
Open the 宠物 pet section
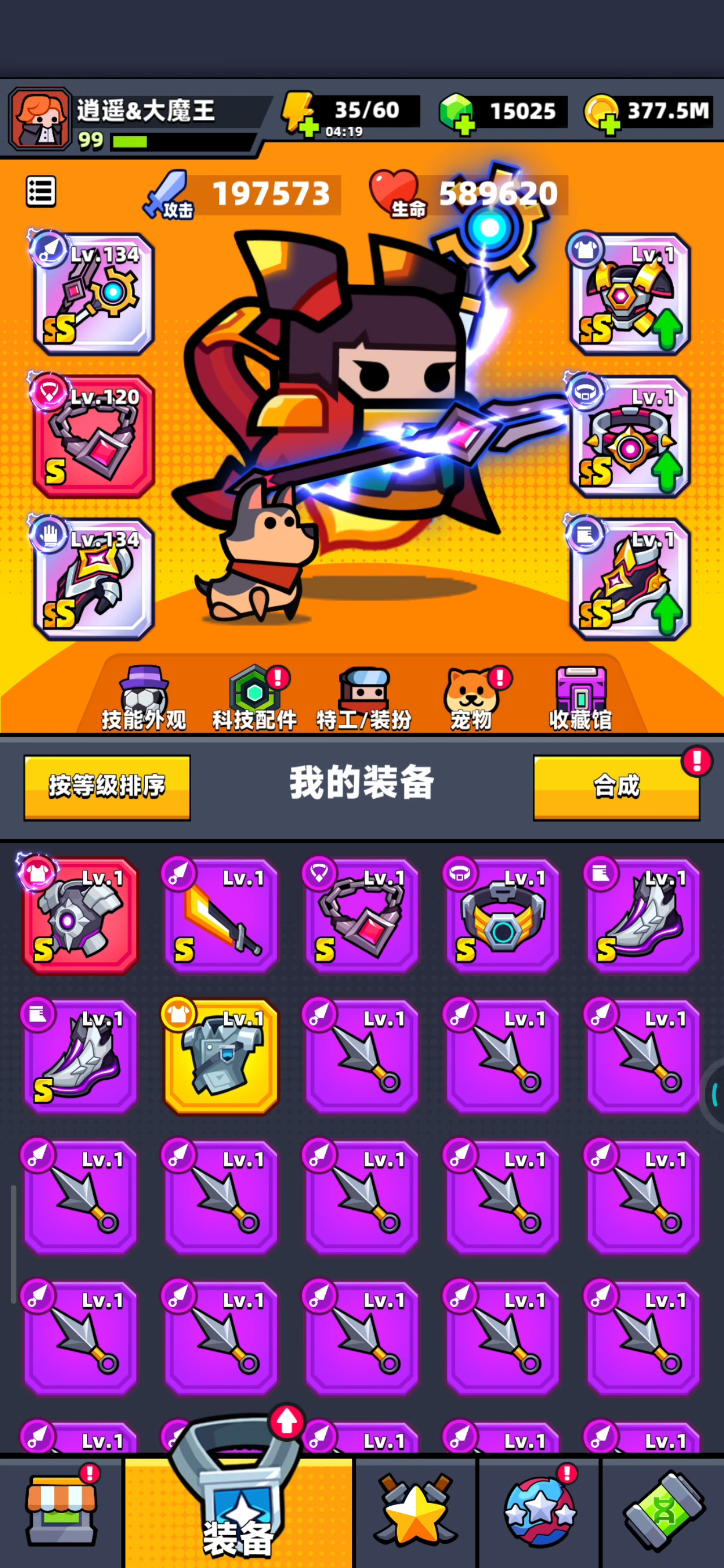(472, 699)
